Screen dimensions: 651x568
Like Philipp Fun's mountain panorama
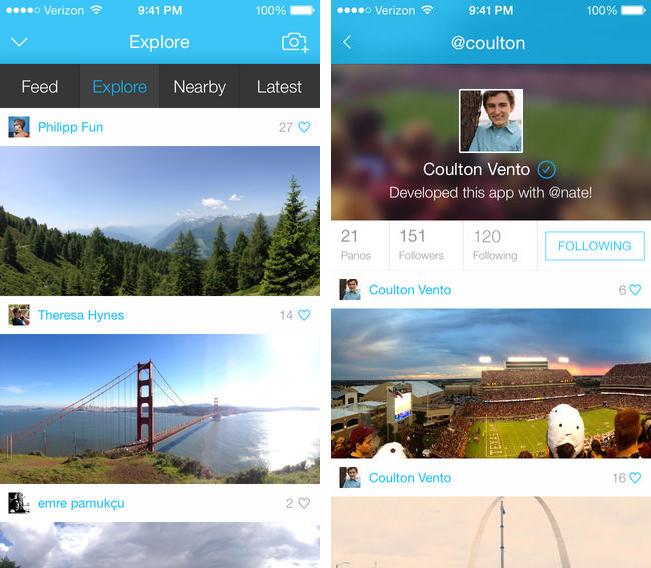(304, 127)
